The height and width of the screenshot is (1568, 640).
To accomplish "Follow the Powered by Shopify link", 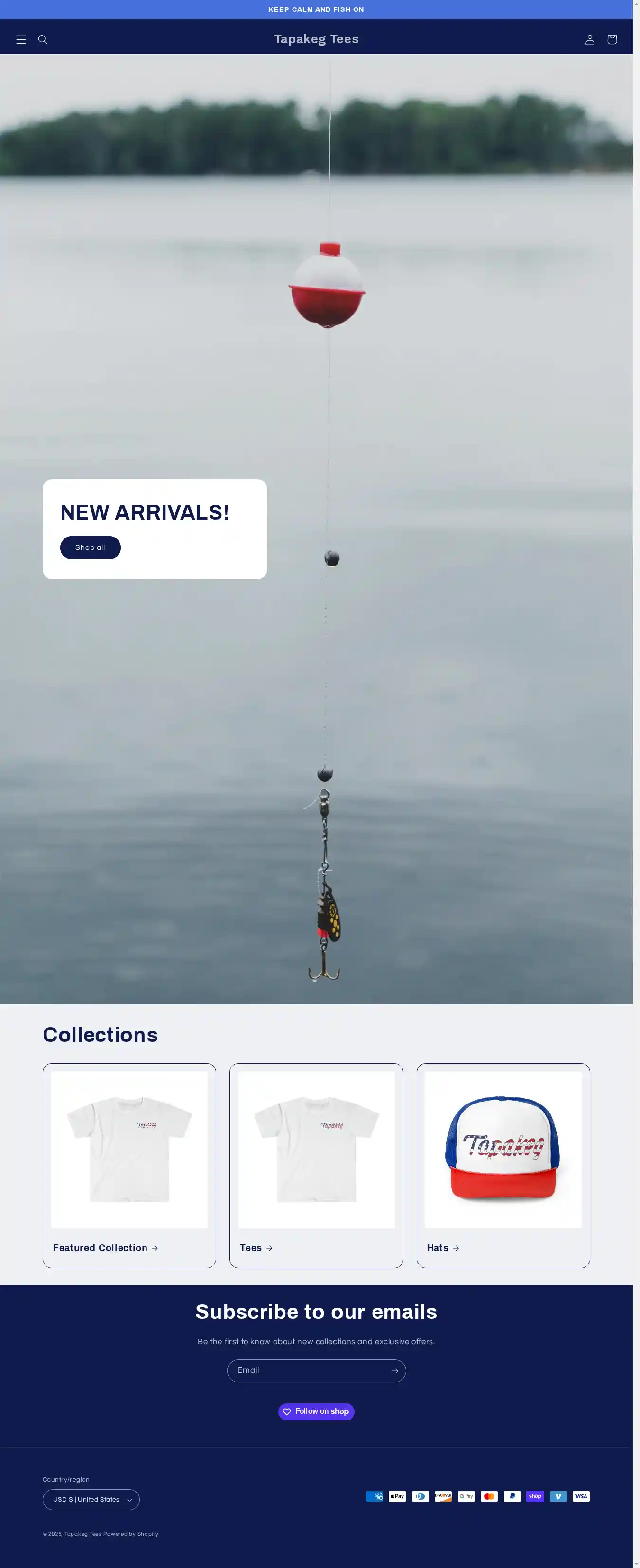I will point(131,1534).
